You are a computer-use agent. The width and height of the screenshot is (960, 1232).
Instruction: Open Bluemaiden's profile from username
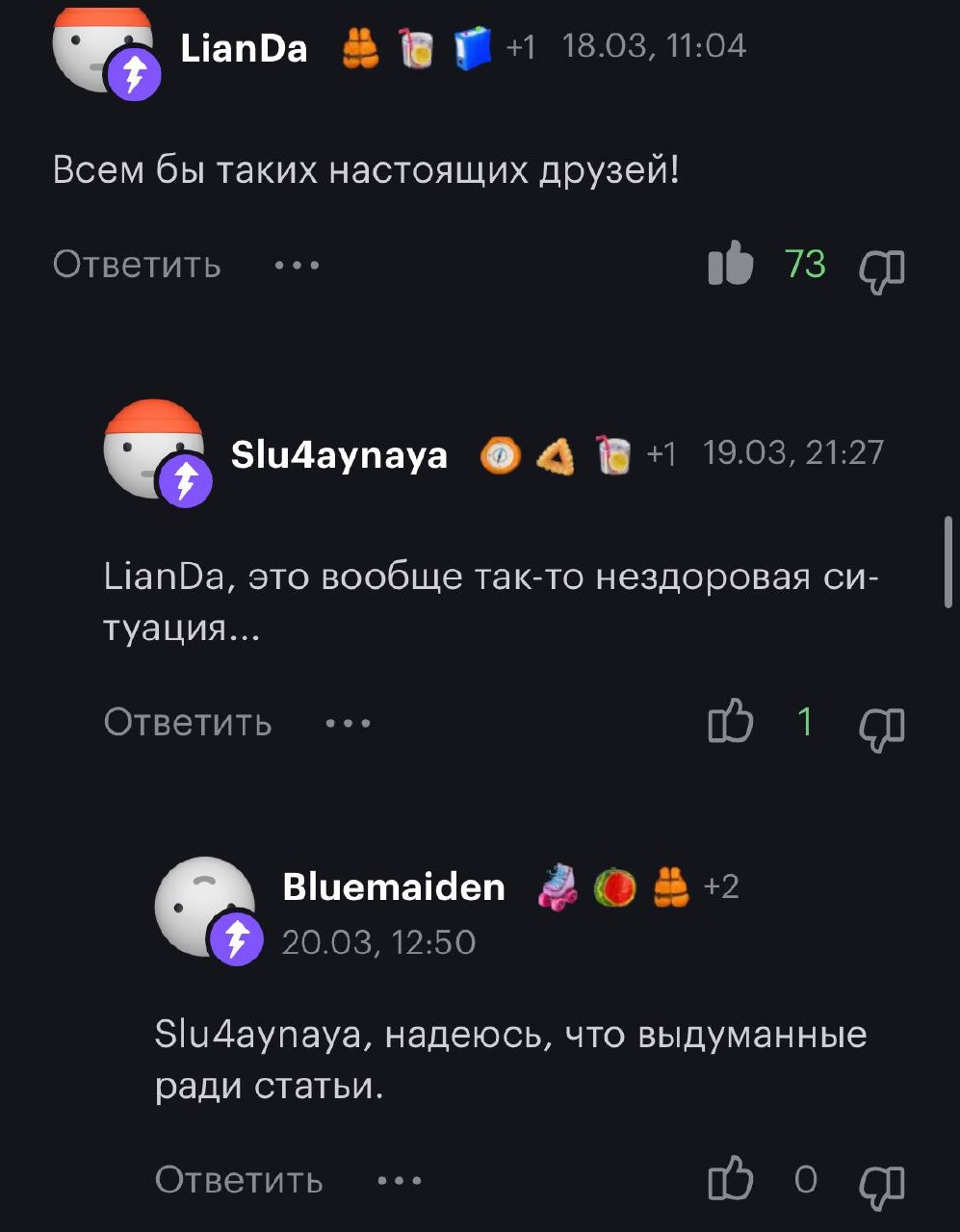tap(394, 886)
